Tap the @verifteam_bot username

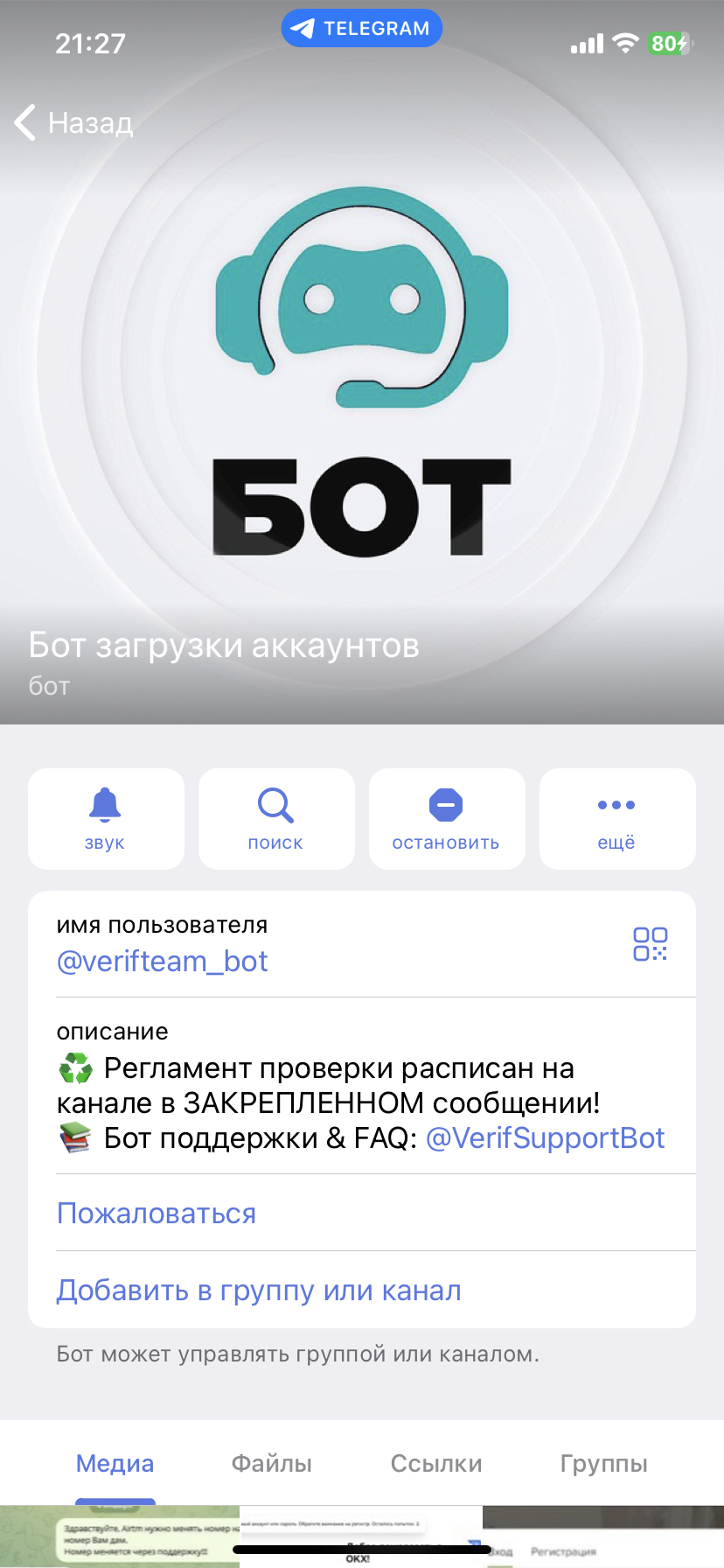162,962
